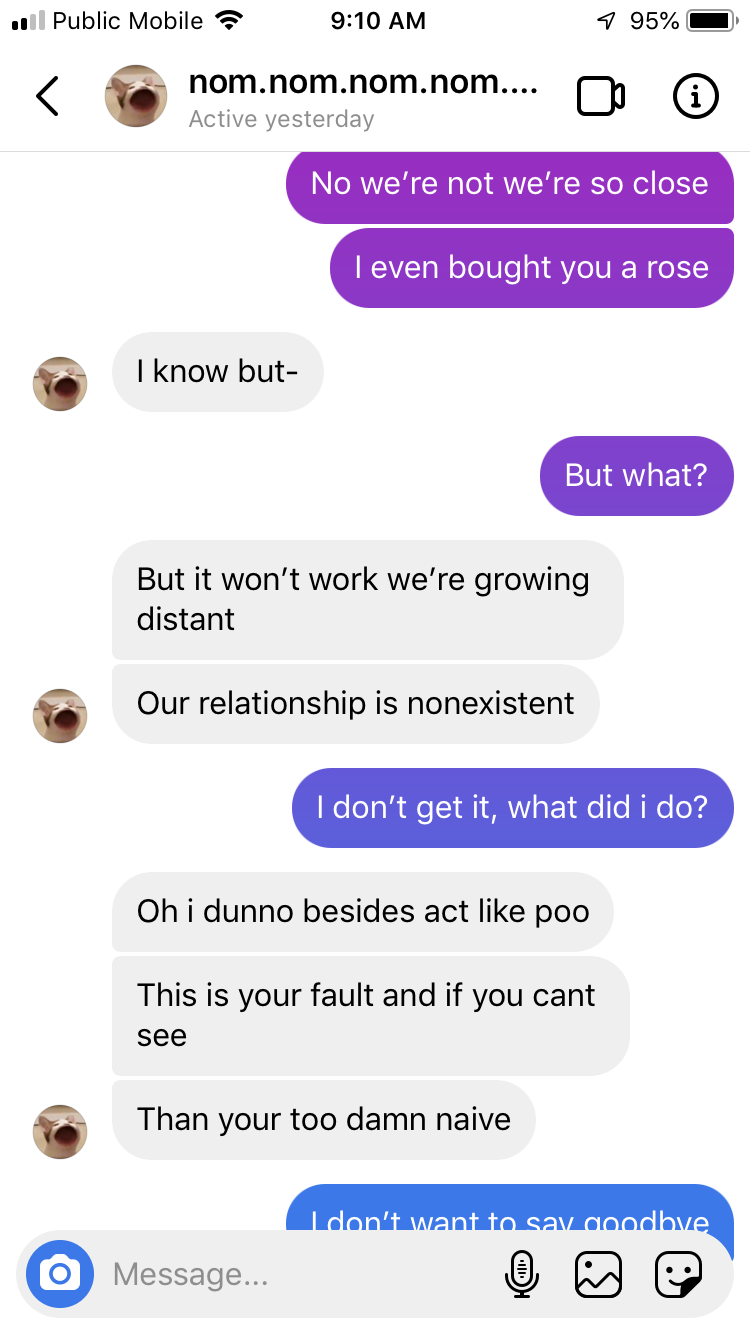Record a voice message with microphone
750x1334 pixels.
pyautogui.click(x=521, y=1274)
